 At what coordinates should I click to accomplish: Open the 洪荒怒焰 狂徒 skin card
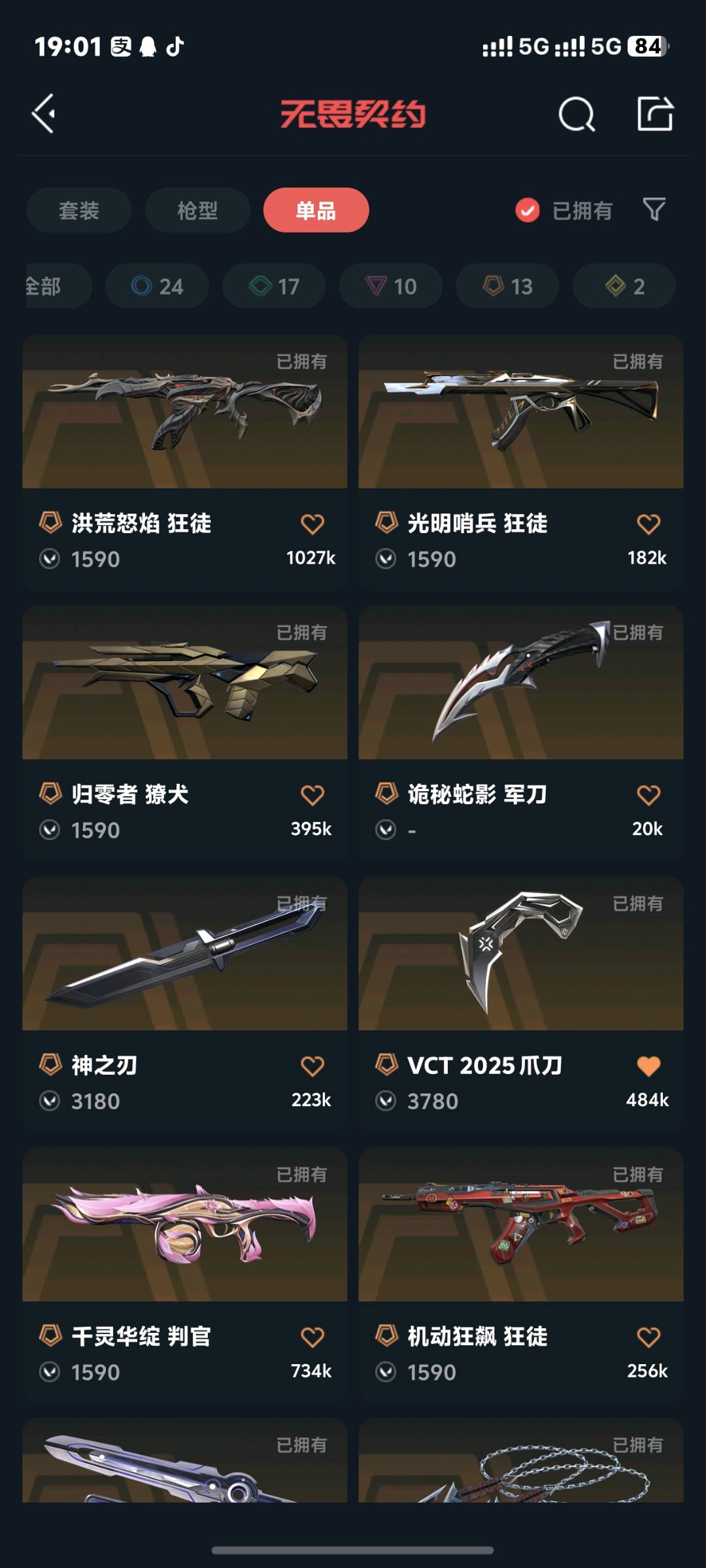[x=185, y=462]
